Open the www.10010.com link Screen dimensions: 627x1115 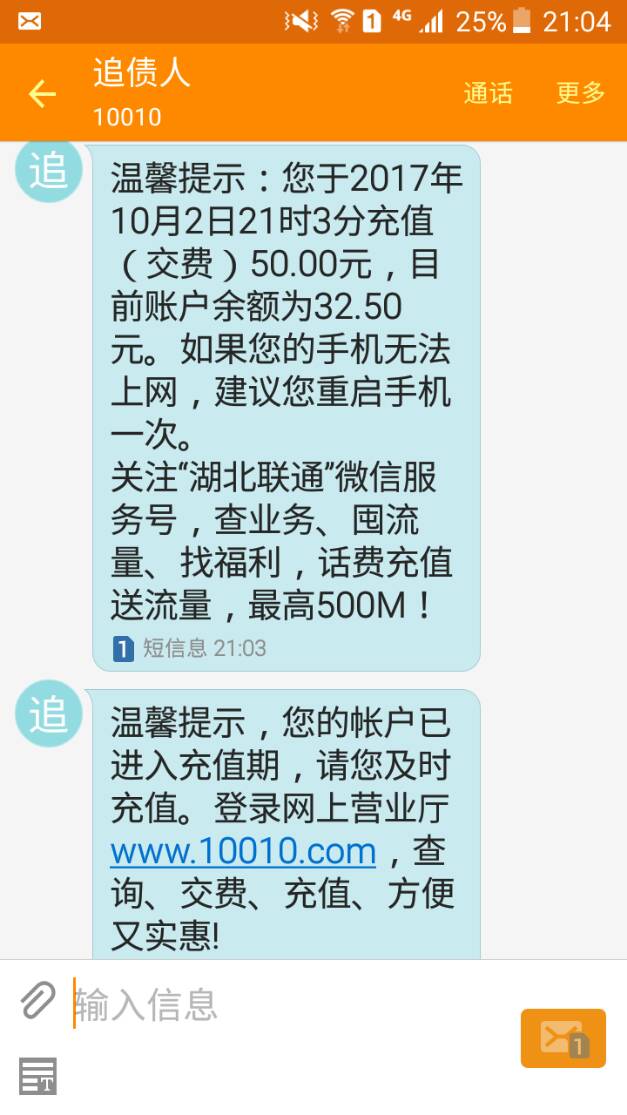[243, 852]
